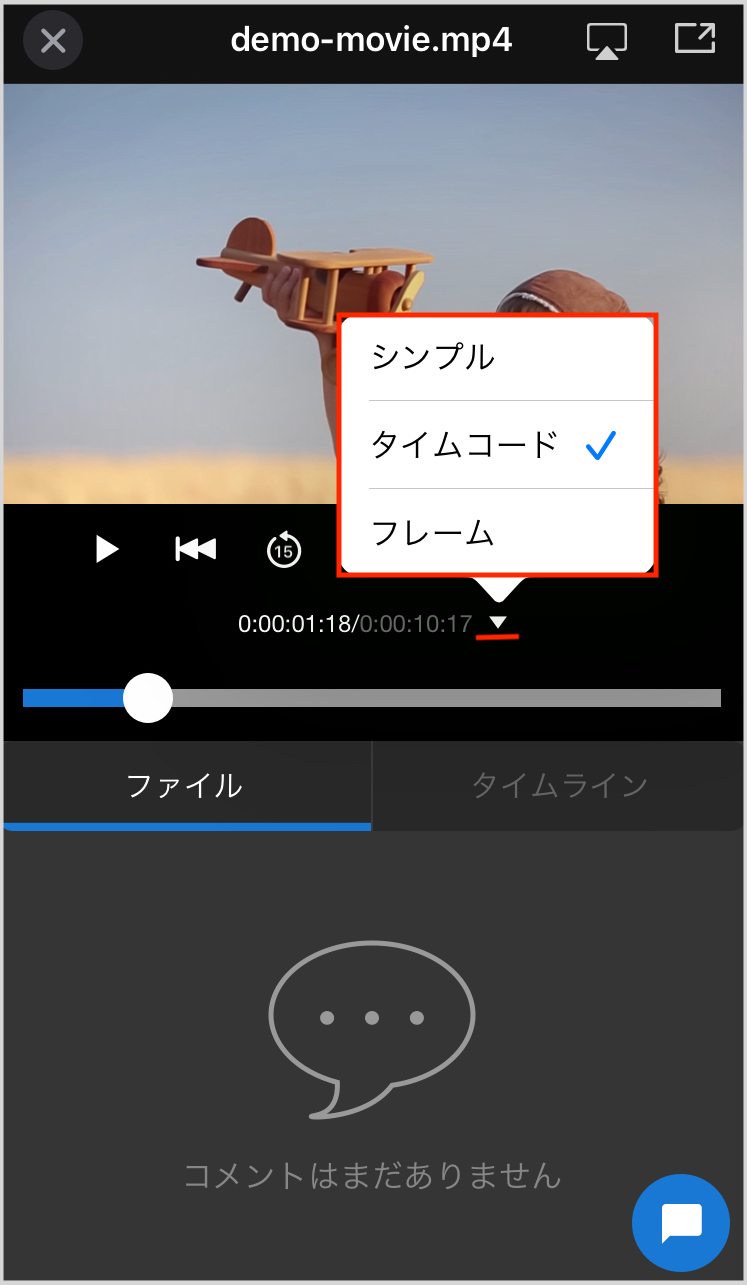Skip back to the start
This screenshot has height=1285, width=747.
coord(195,549)
